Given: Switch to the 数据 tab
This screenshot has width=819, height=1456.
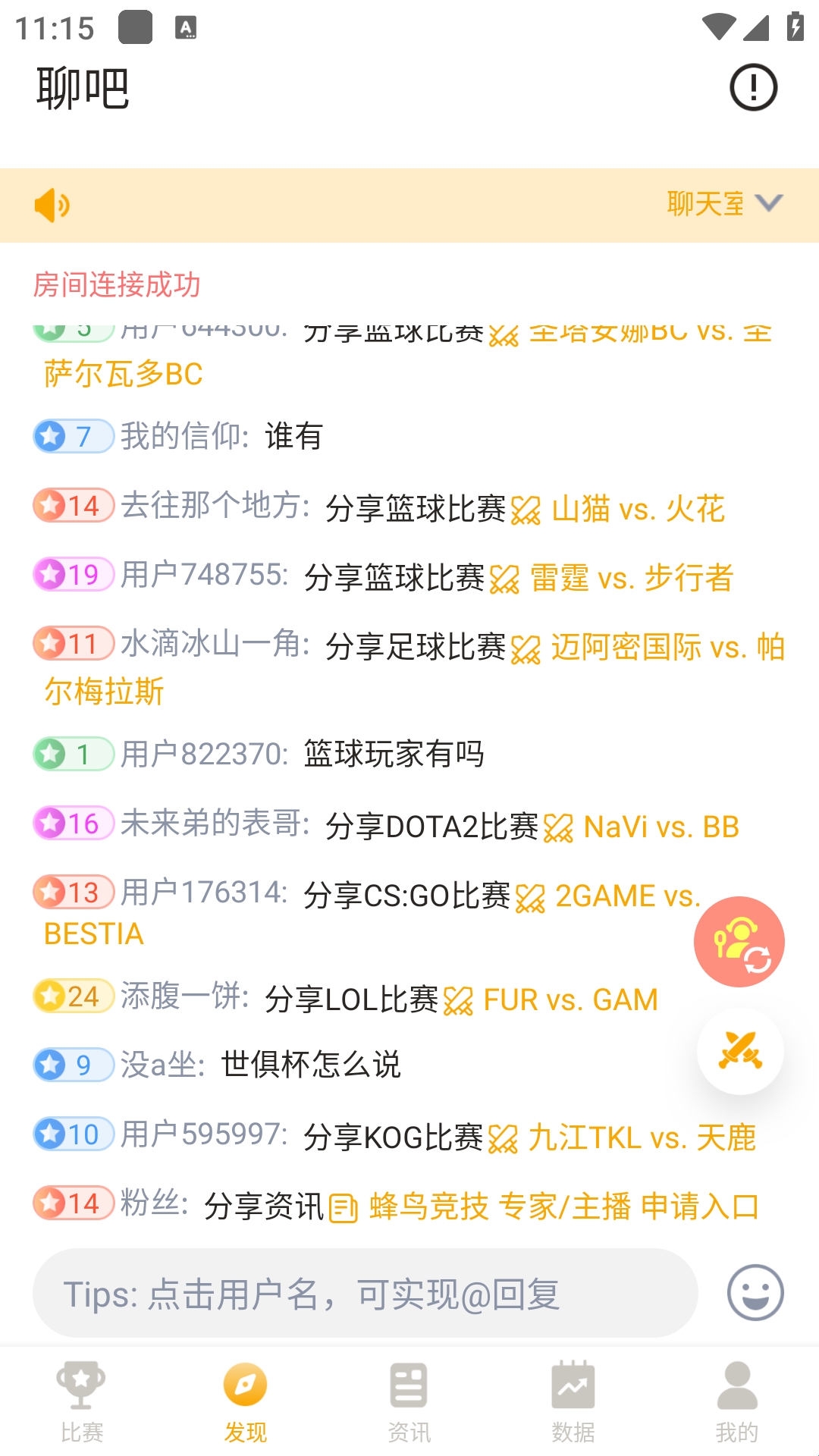Looking at the screenshot, I should tap(573, 1402).
